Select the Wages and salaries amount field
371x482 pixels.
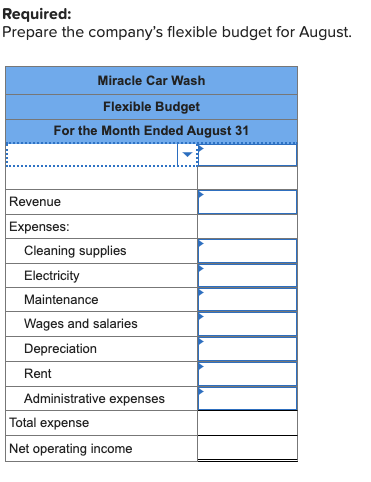pos(247,324)
